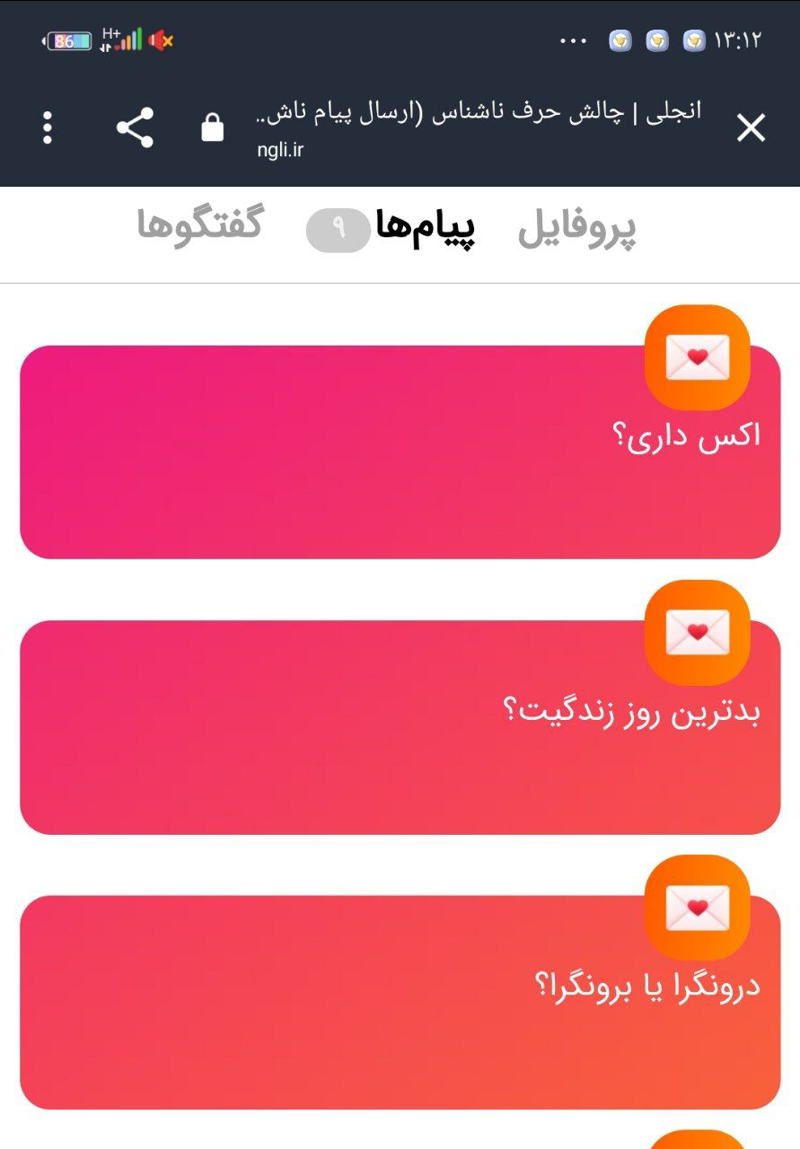Image resolution: width=800 pixels, height=1149 pixels.
Task: Close the browser tab with X
Action: pos(750,128)
